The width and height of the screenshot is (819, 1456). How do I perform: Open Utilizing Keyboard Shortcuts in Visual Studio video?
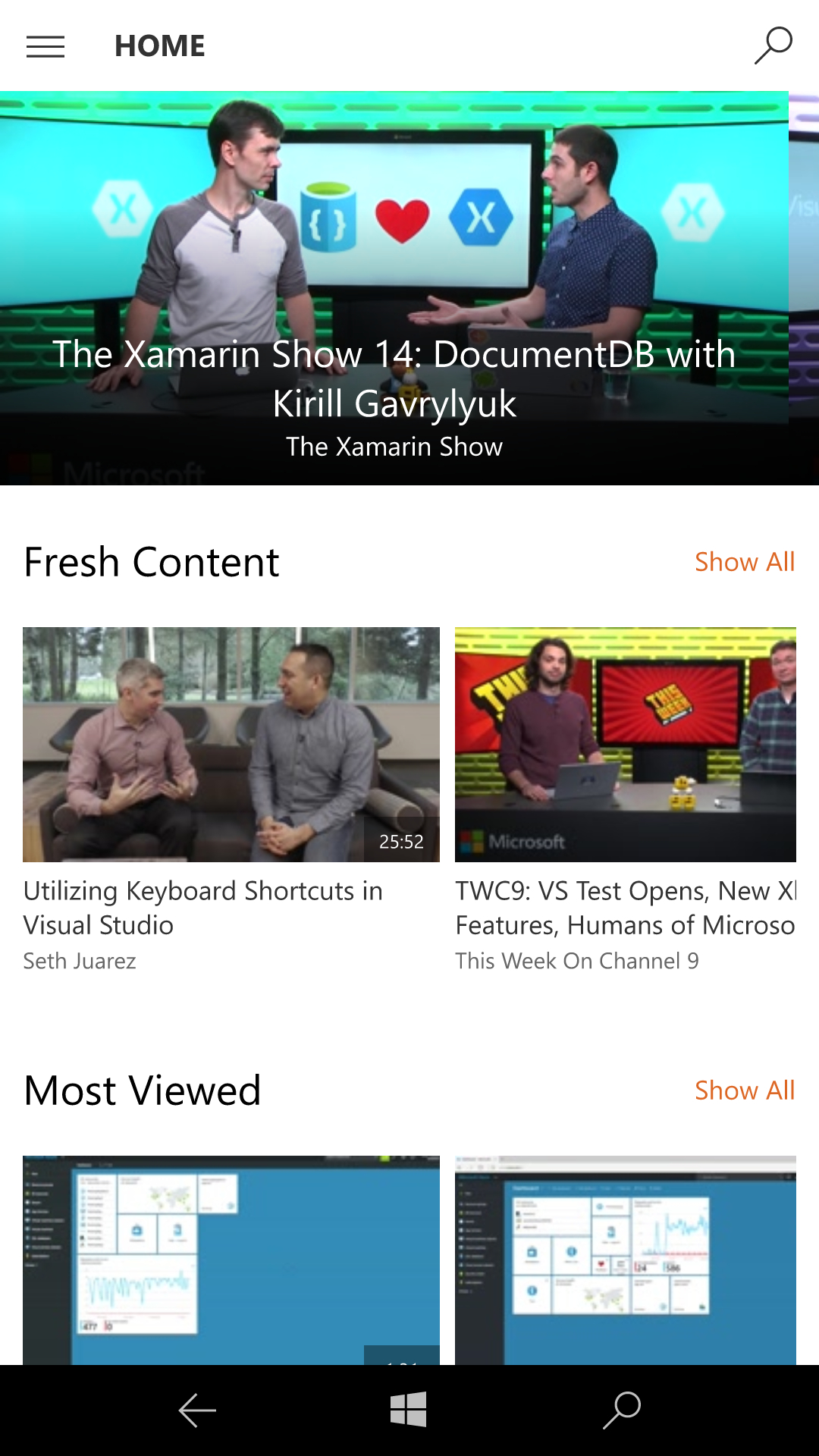click(x=231, y=745)
